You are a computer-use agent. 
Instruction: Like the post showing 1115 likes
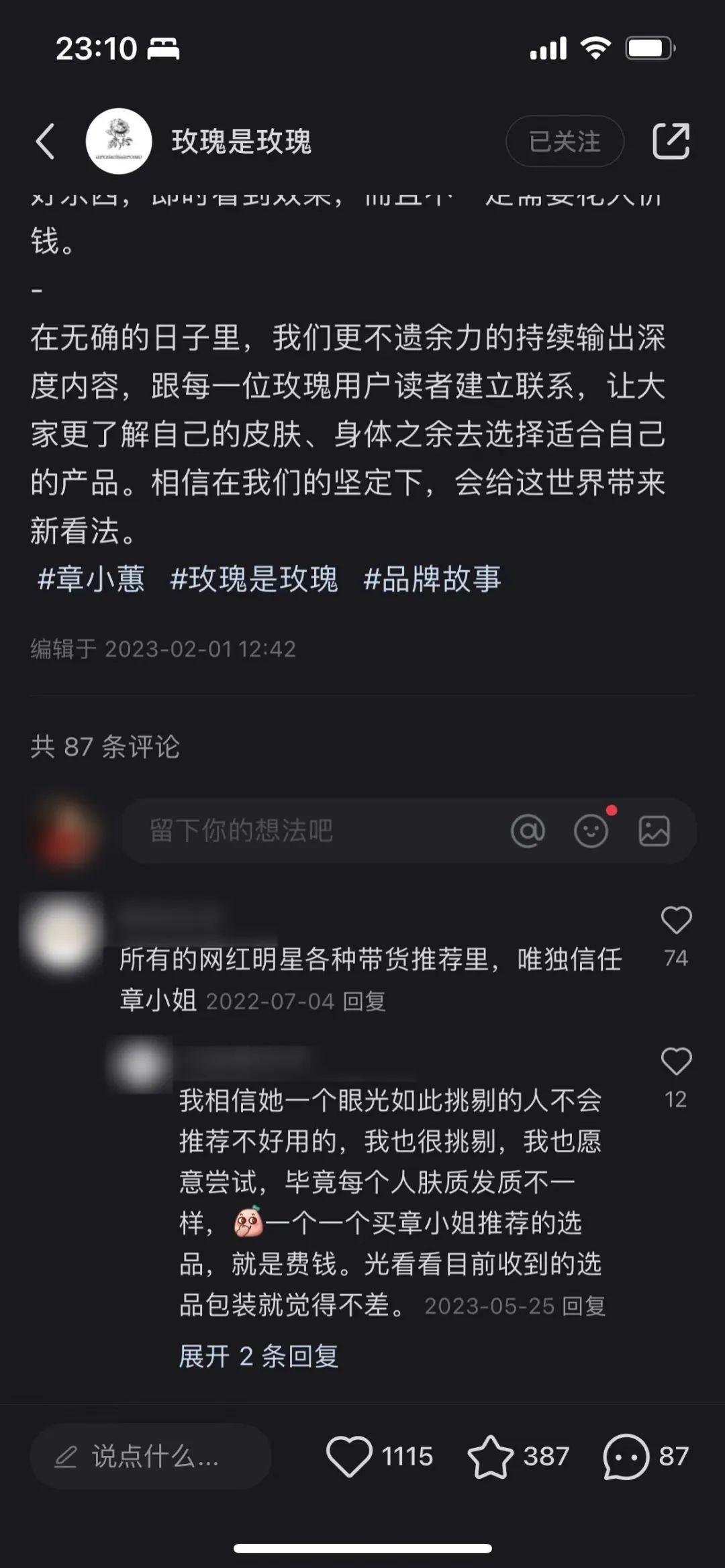click(349, 1457)
